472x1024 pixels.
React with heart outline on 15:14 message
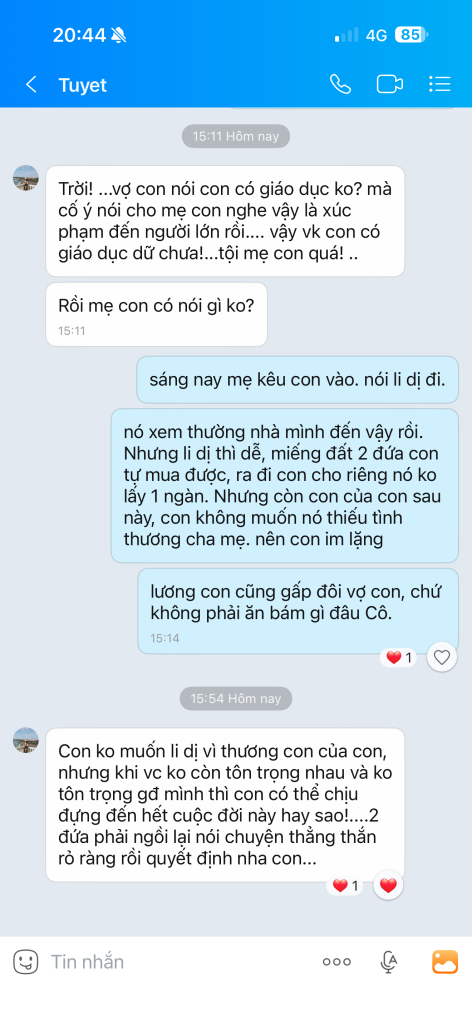click(442, 658)
